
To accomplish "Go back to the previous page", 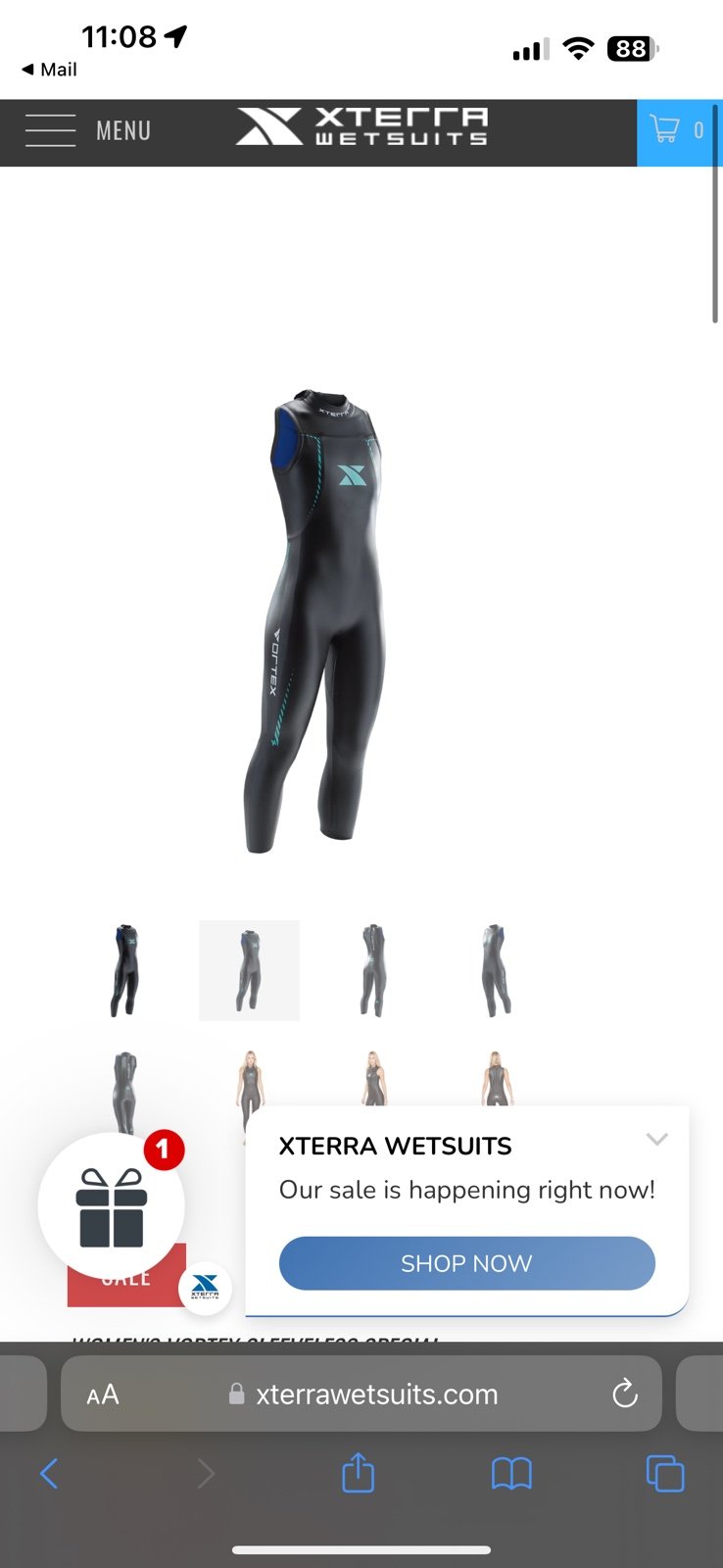I will click(49, 1473).
